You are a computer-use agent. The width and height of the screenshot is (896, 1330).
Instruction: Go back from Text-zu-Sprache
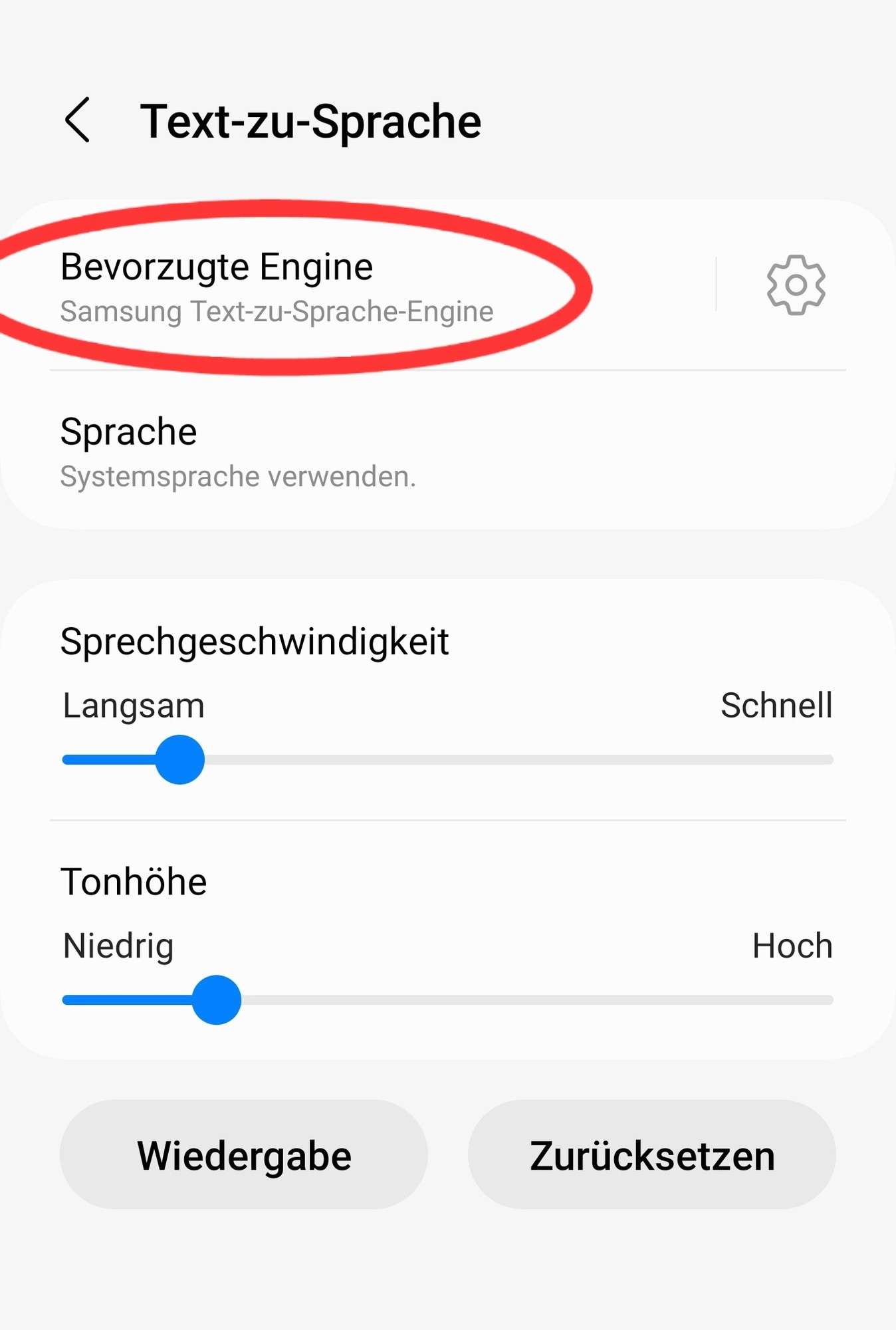pos(78,120)
